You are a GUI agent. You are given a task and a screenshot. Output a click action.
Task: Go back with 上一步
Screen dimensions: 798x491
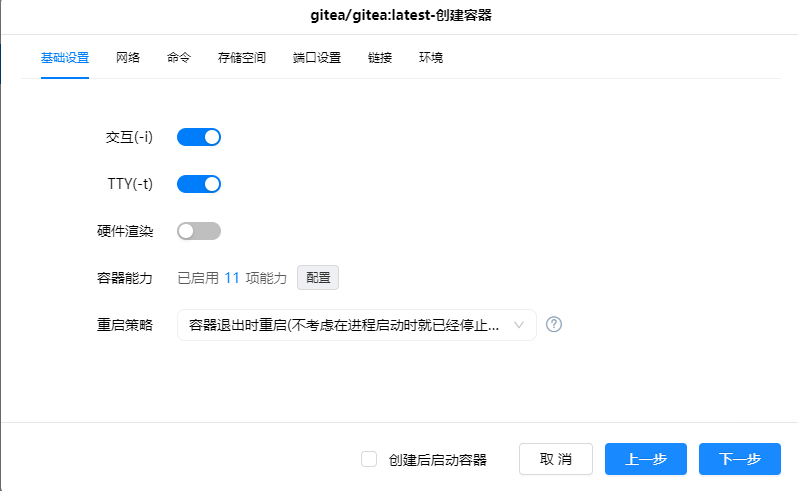click(646, 459)
